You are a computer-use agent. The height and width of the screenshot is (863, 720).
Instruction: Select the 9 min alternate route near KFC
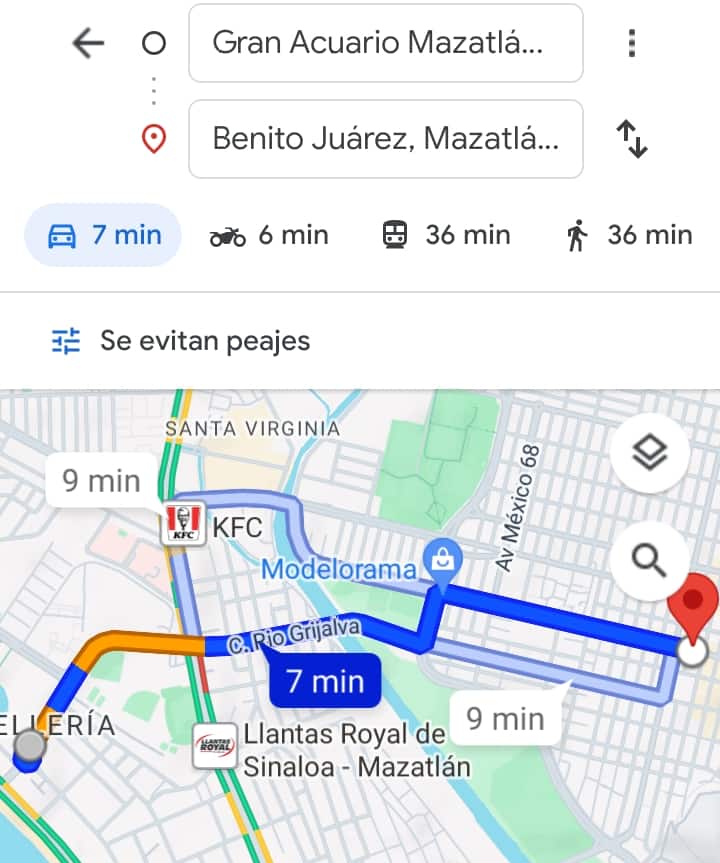coord(100,481)
